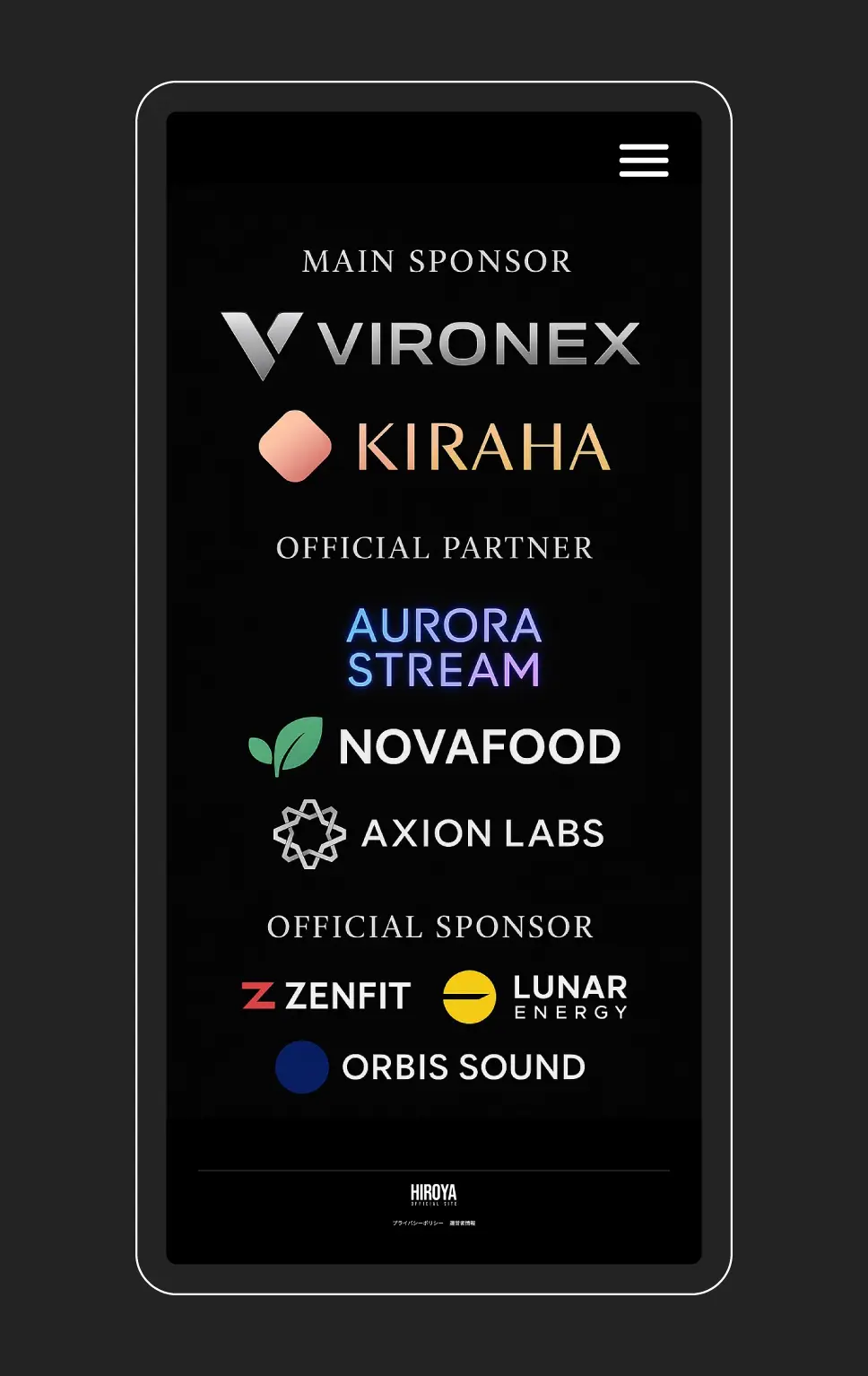Open the NOVAFOOD partner link

pyautogui.click(x=435, y=745)
